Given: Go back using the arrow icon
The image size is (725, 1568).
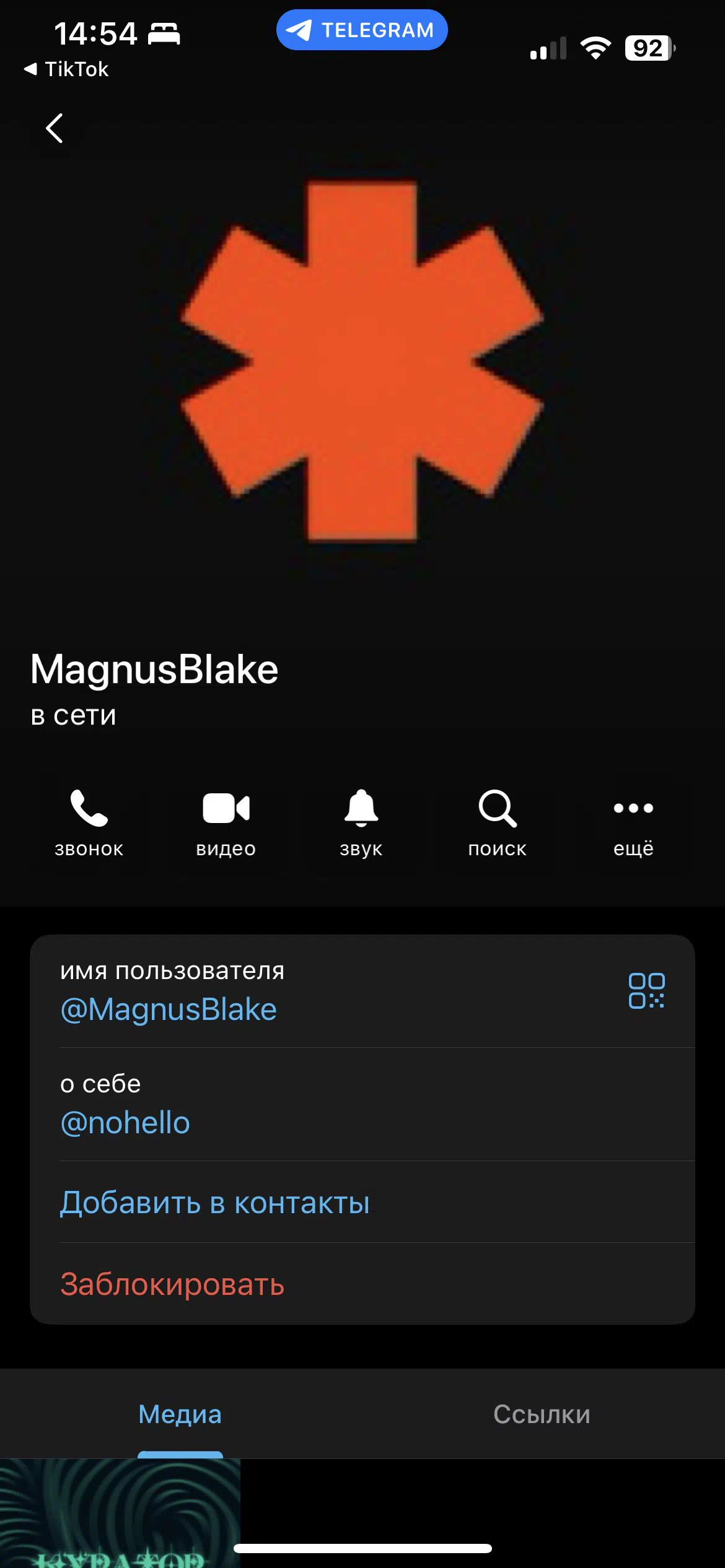Looking at the screenshot, I should [55, 129].
